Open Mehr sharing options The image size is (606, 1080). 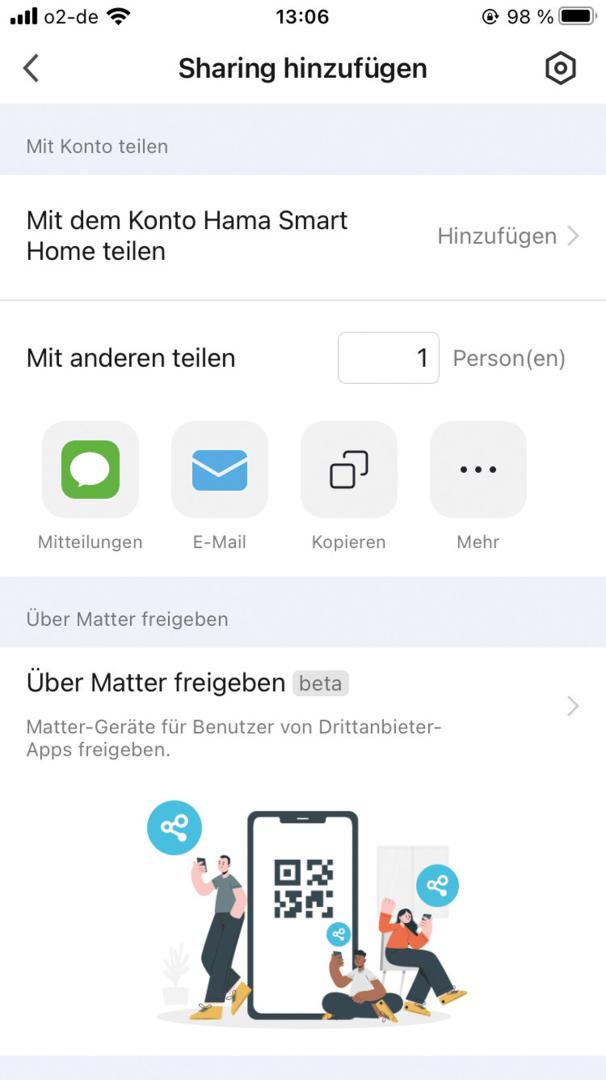(x=477, y=469)
